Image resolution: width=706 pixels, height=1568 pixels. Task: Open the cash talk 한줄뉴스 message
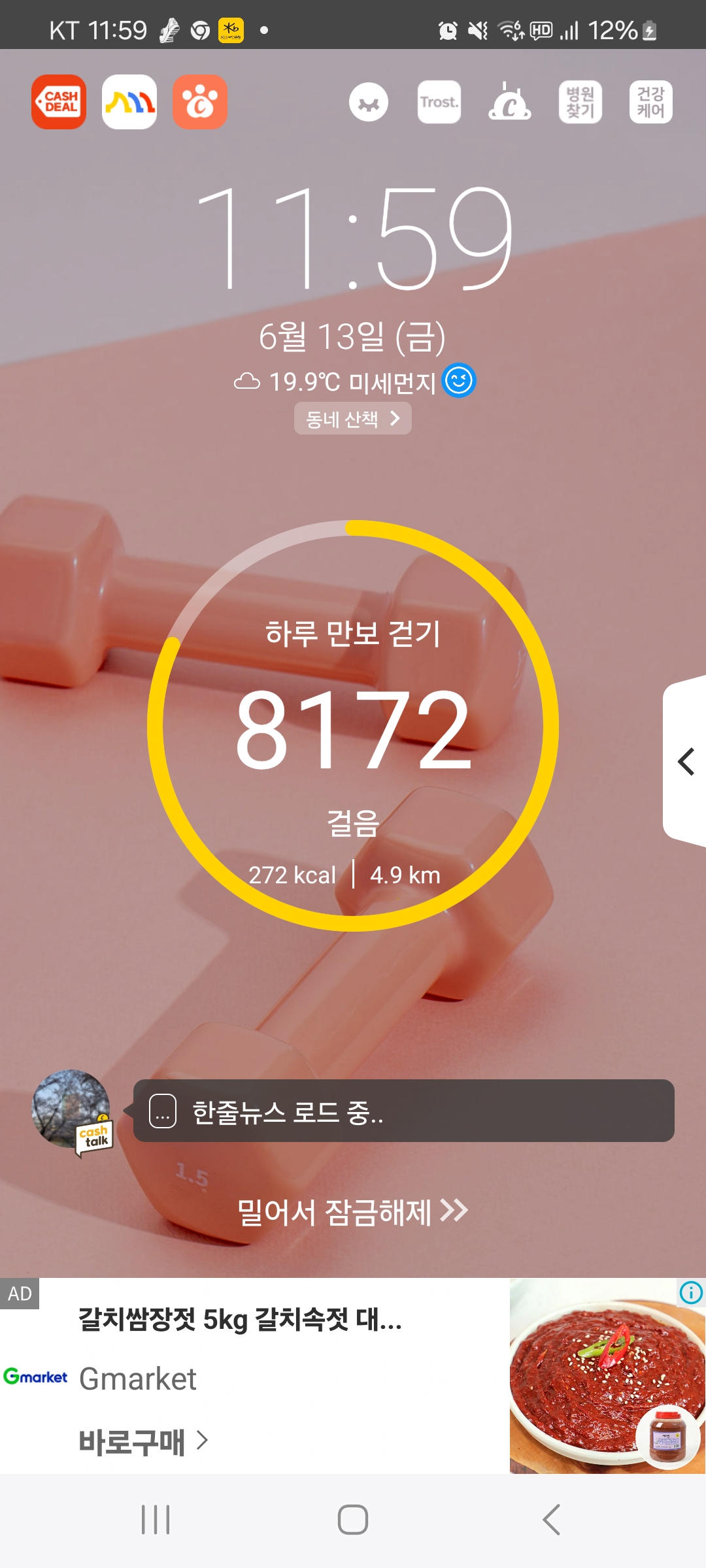pyautogui.click(x=403, y=1111)
